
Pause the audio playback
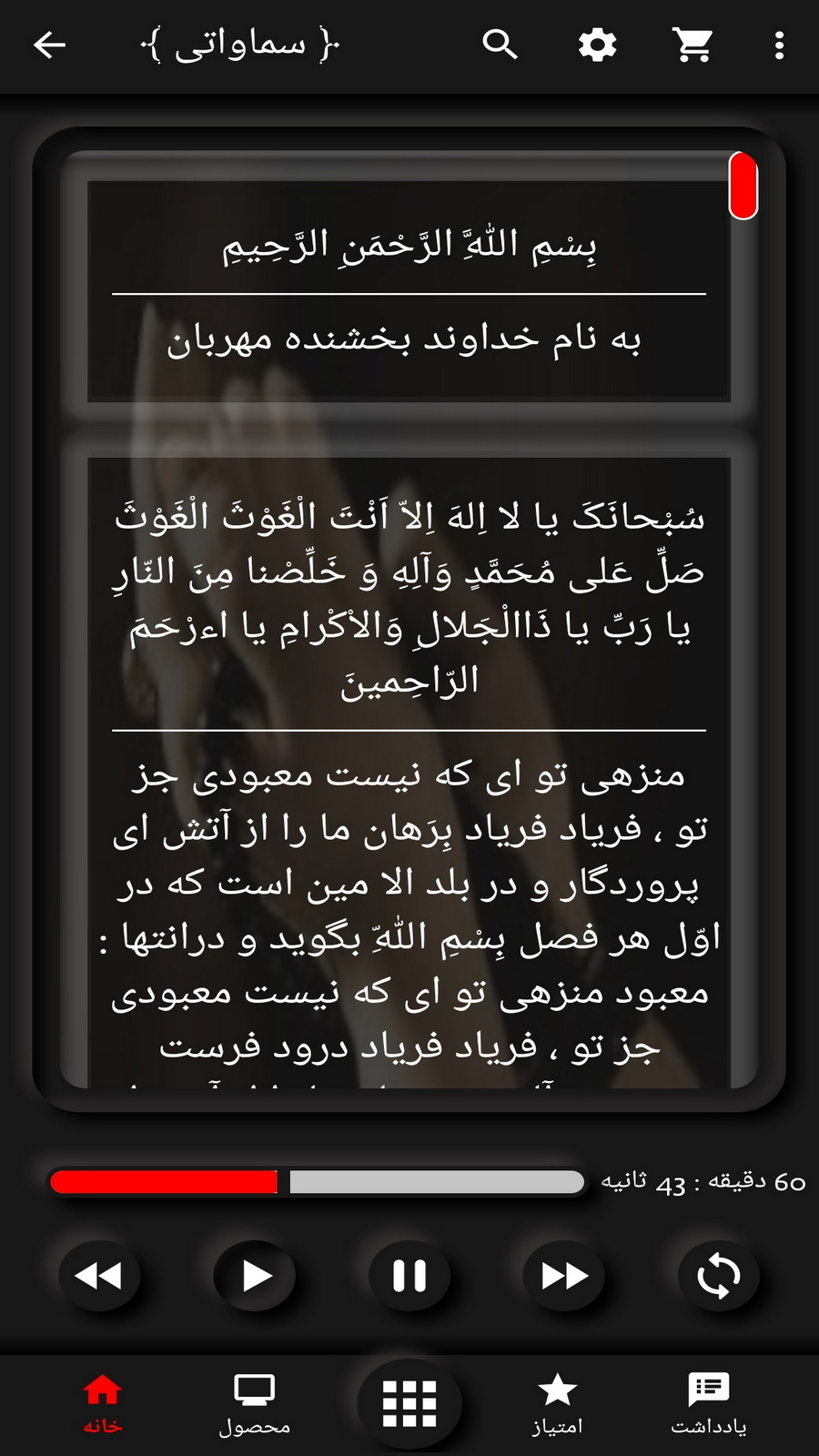pyautogui.click(x=409, y=1276)
